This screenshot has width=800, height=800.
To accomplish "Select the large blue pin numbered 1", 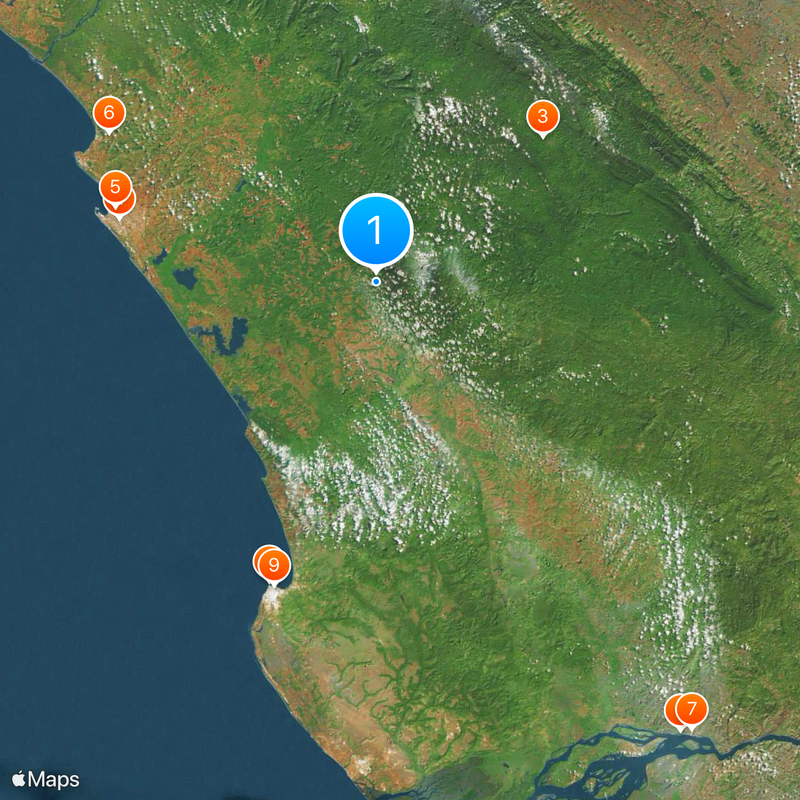I will [376, 231].
